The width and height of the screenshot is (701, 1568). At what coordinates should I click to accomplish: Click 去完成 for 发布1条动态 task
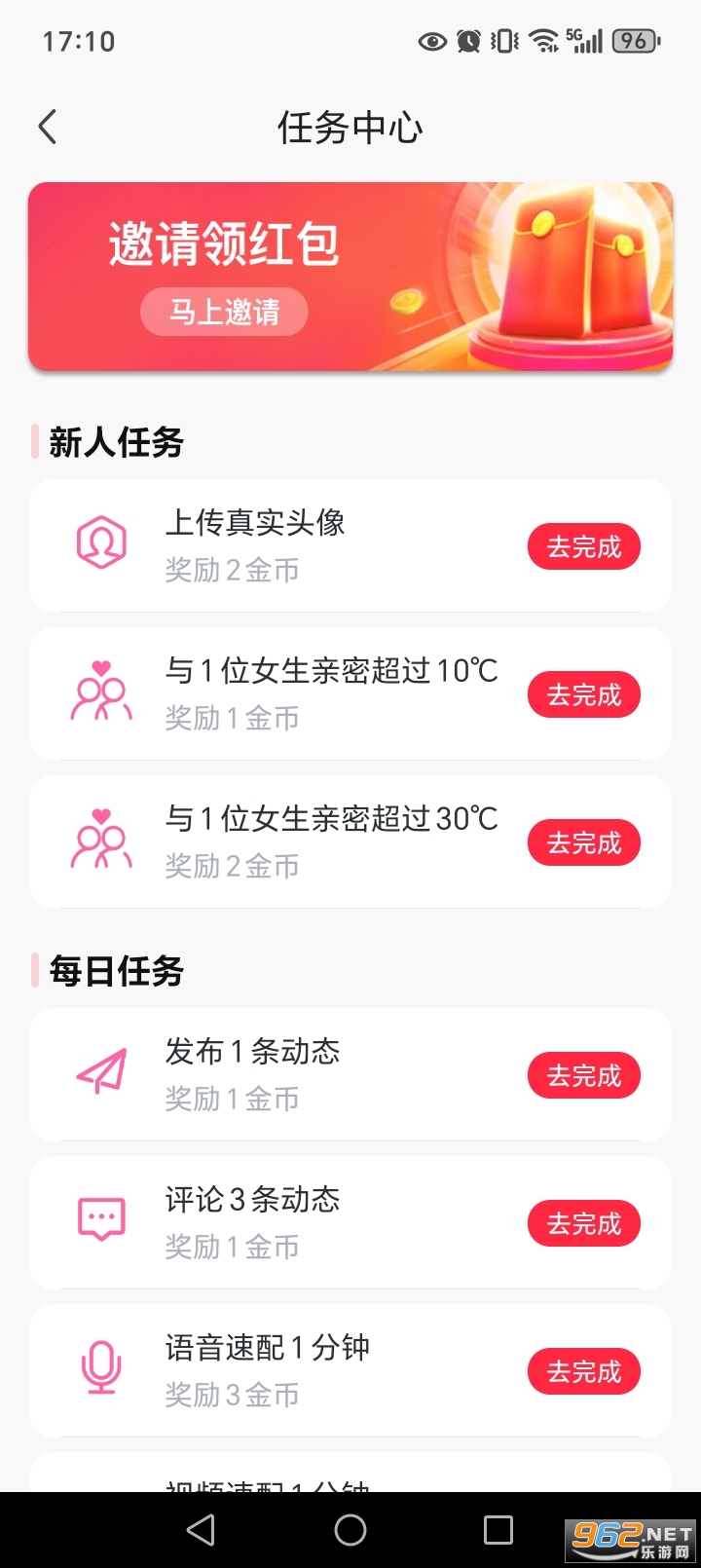tap(583, 1074)
